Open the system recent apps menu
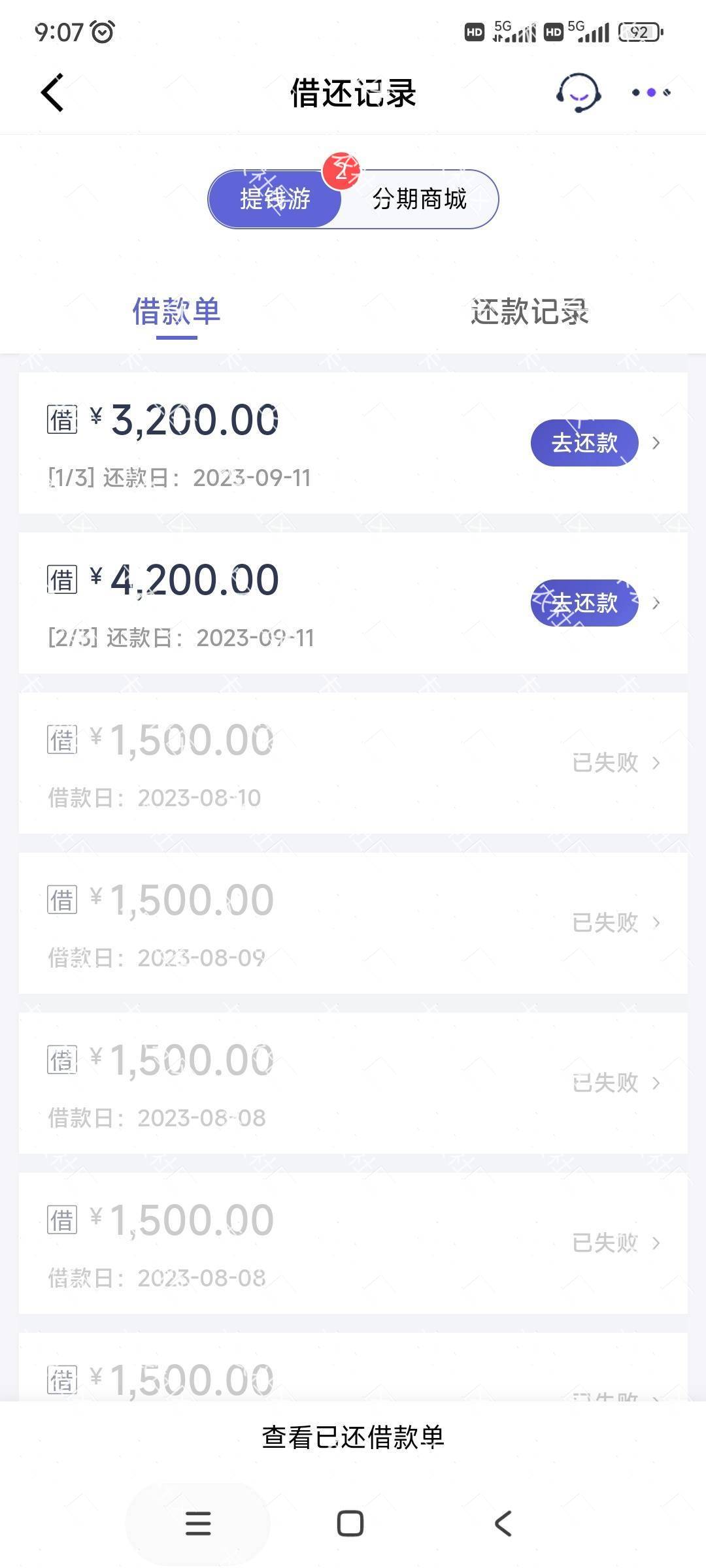This screenshot has height=1568, width=706. click(198, 1524)
